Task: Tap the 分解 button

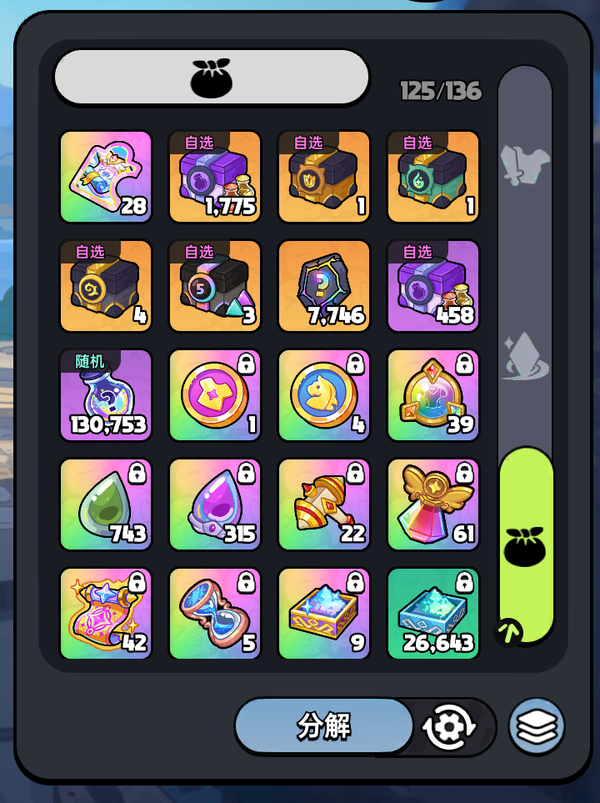Action: [324, 726]
